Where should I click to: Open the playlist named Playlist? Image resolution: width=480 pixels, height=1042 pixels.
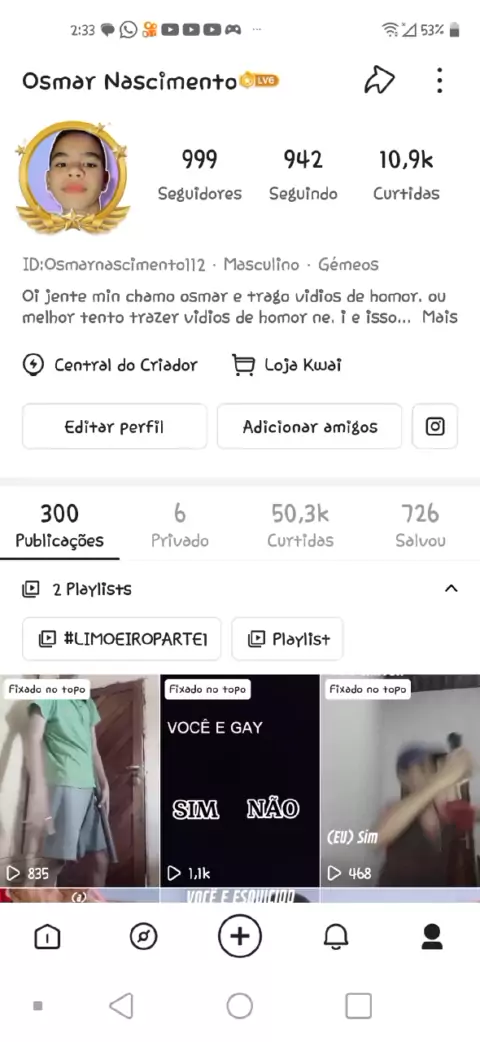pyautogui.click(x=287, y=639)
